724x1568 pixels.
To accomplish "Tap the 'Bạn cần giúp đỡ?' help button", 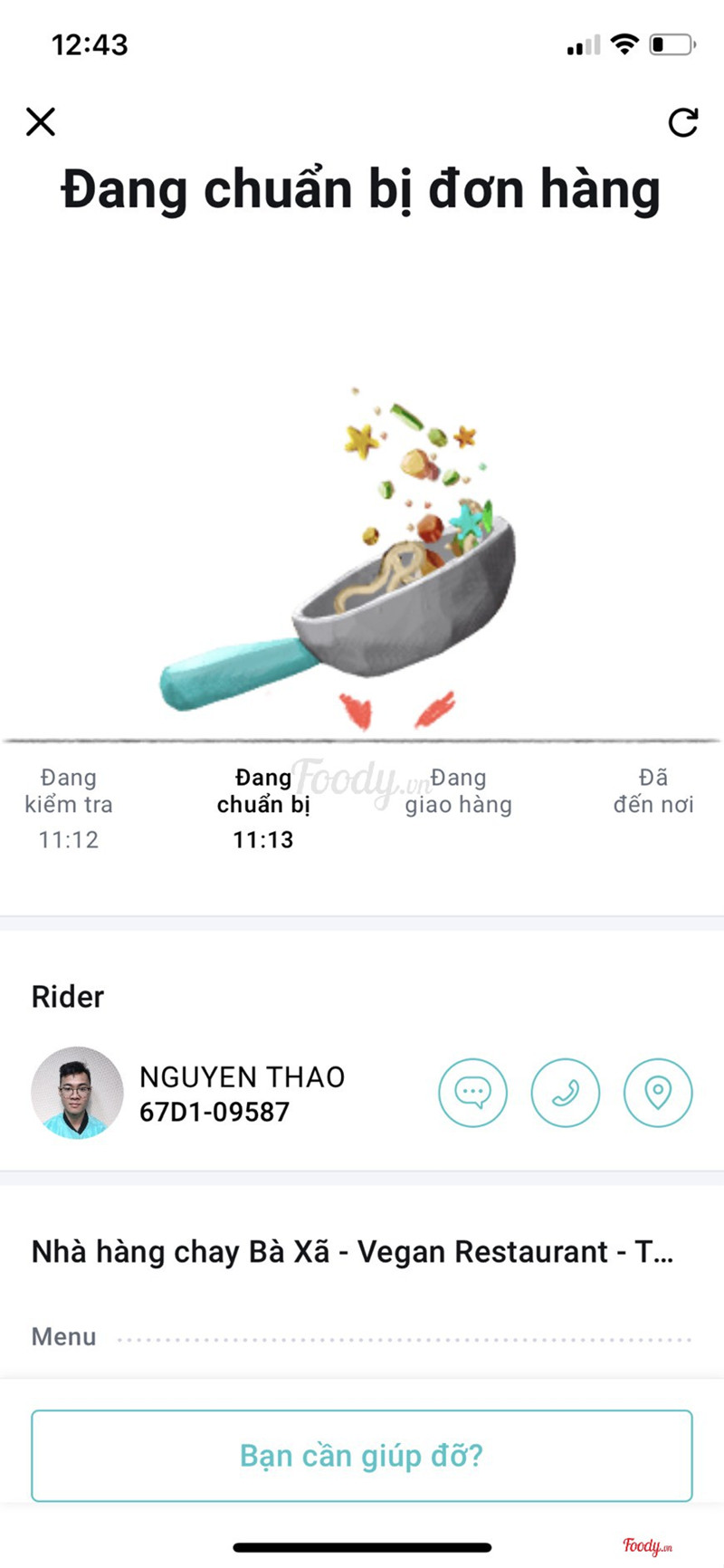I will pos(362,1456).
